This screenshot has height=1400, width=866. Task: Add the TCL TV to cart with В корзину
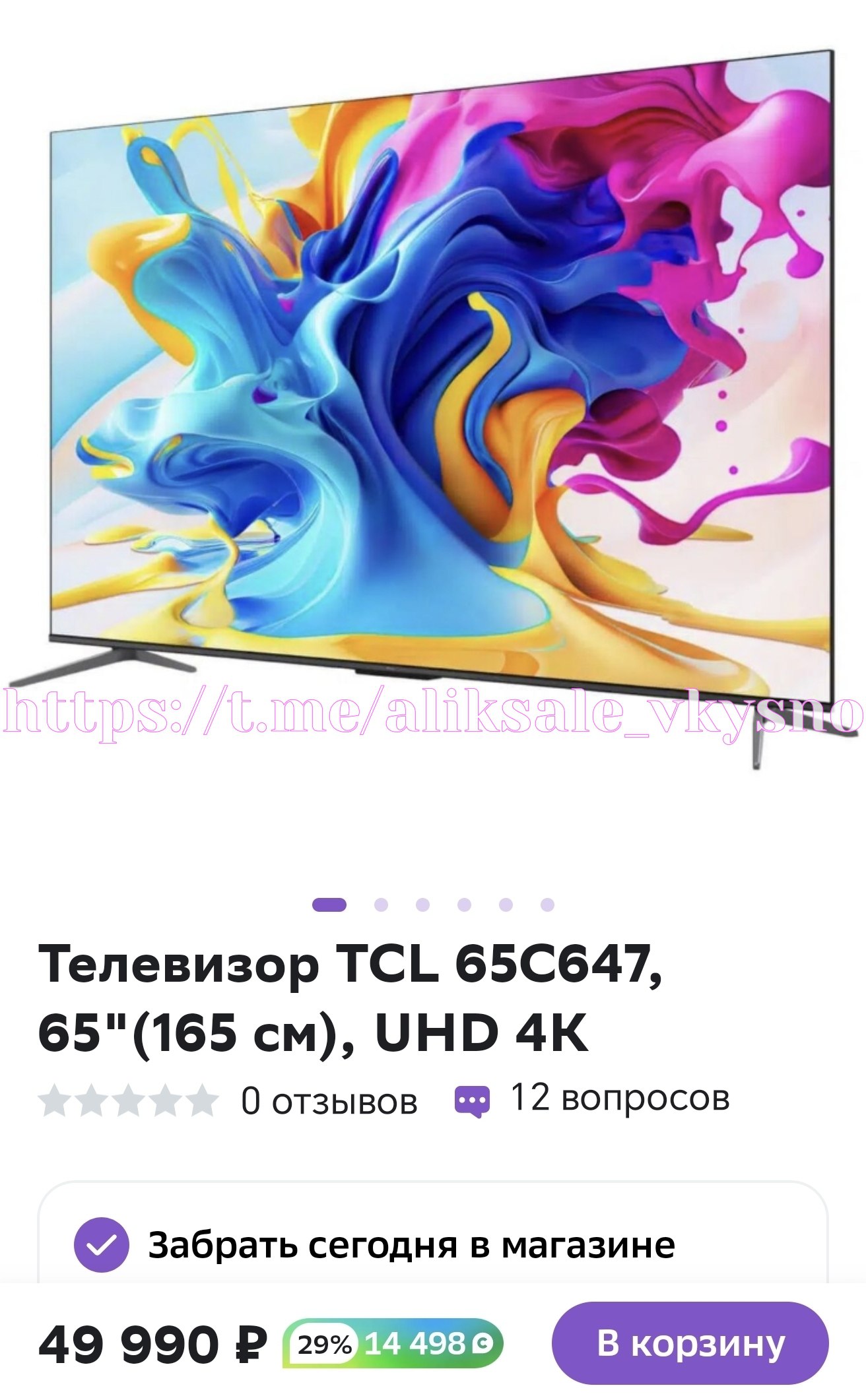690,1343
